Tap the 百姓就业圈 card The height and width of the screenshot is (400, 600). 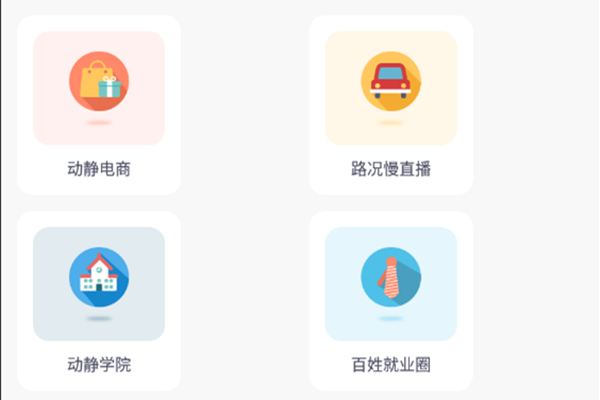click(x=390, y=300)
